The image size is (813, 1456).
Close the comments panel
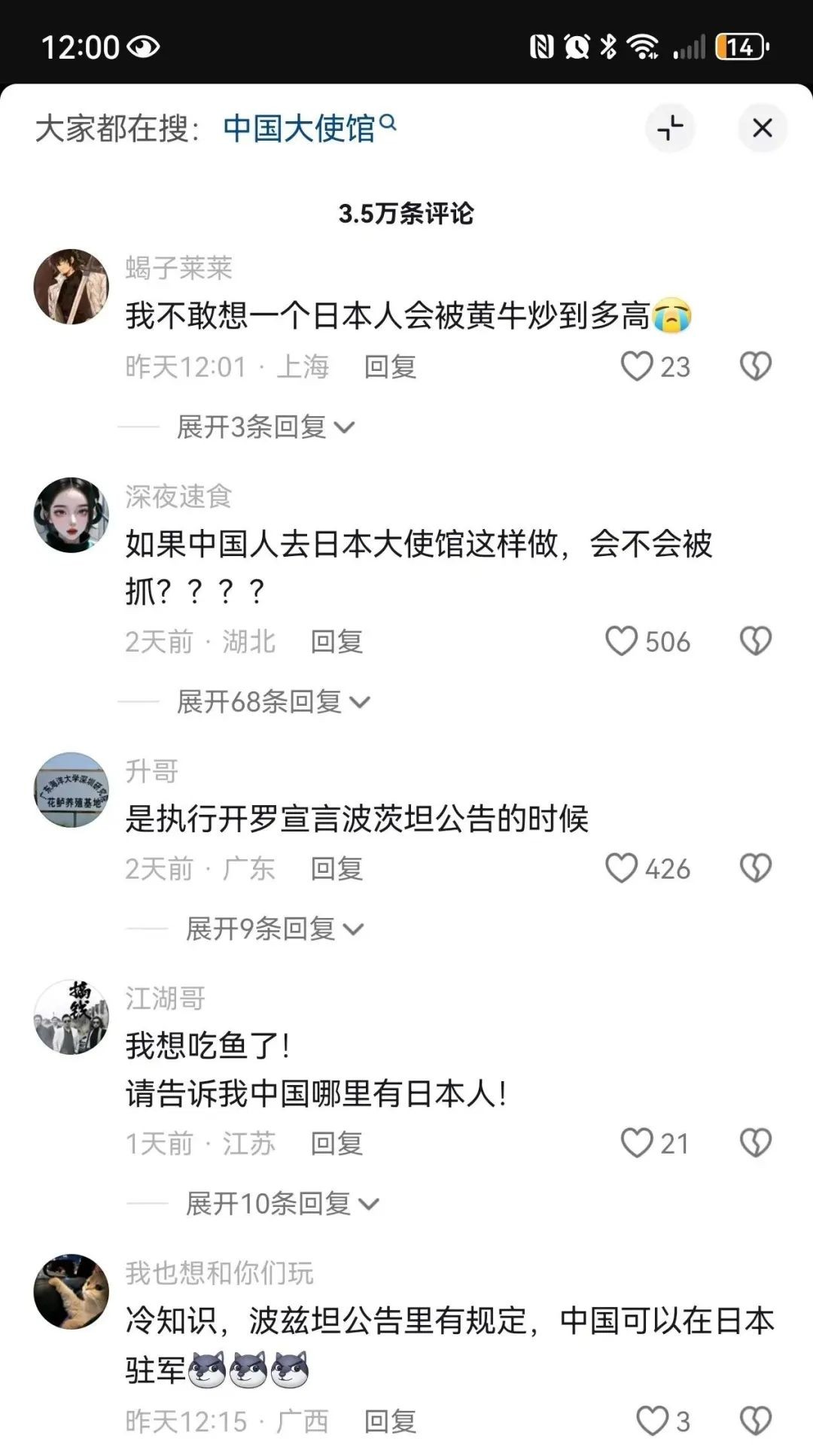coord(762,128)
